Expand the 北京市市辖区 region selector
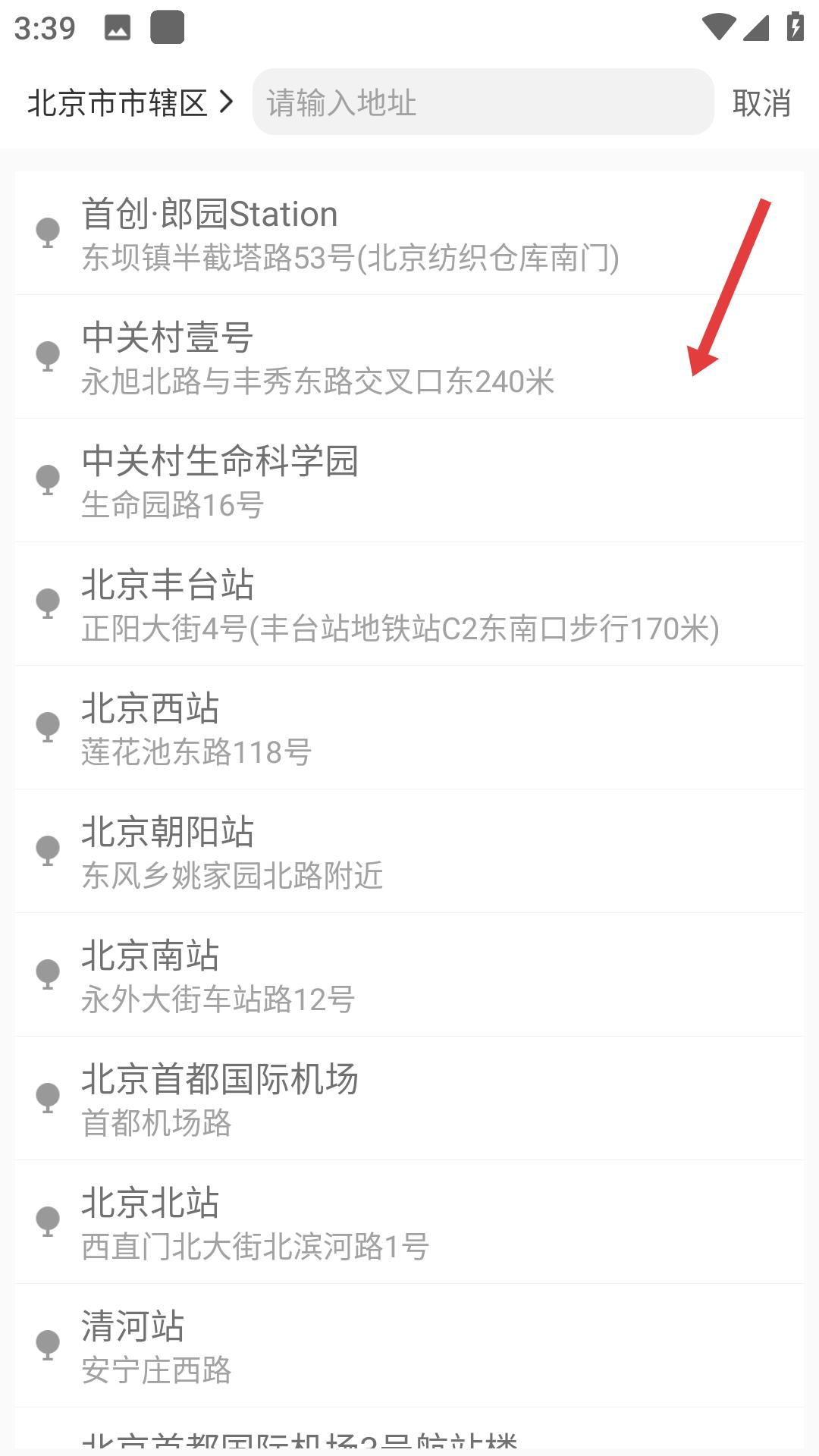This screenshot has height=1456, width=819. point(118,104)
